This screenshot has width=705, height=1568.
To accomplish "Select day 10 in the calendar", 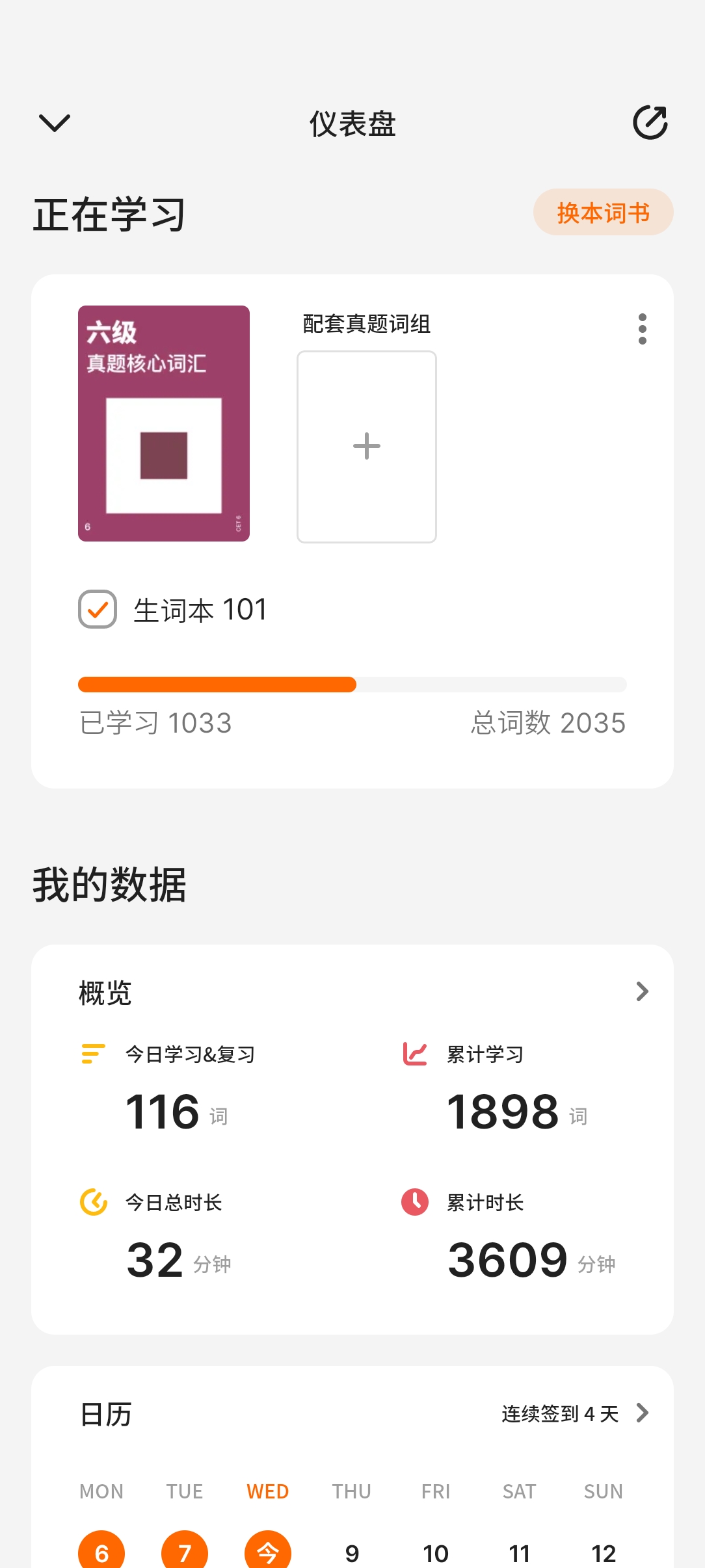I will pyautogui.click(x=436, y=1553).
